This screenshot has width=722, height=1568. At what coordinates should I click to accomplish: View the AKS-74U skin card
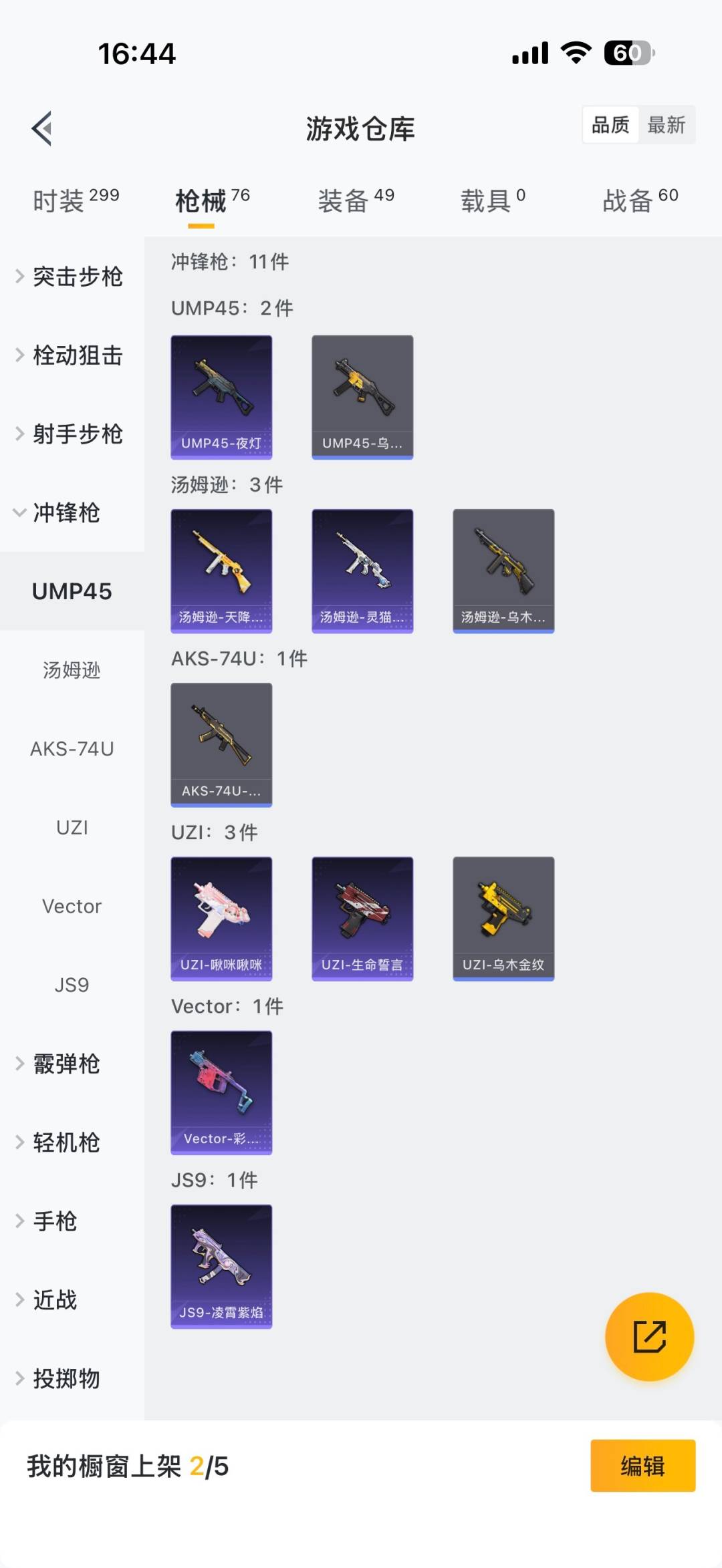point(221,744)
